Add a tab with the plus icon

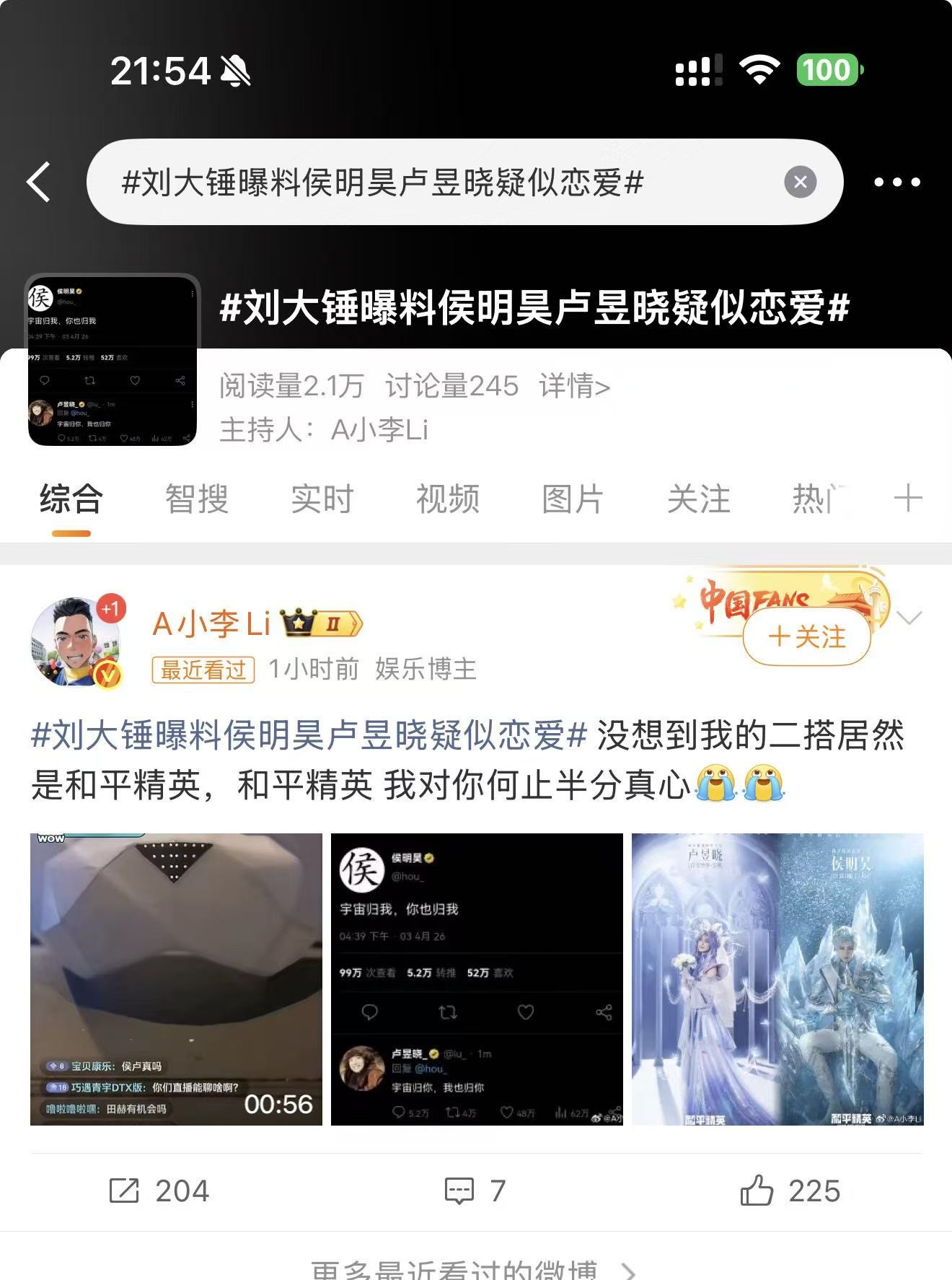point(907,499)
